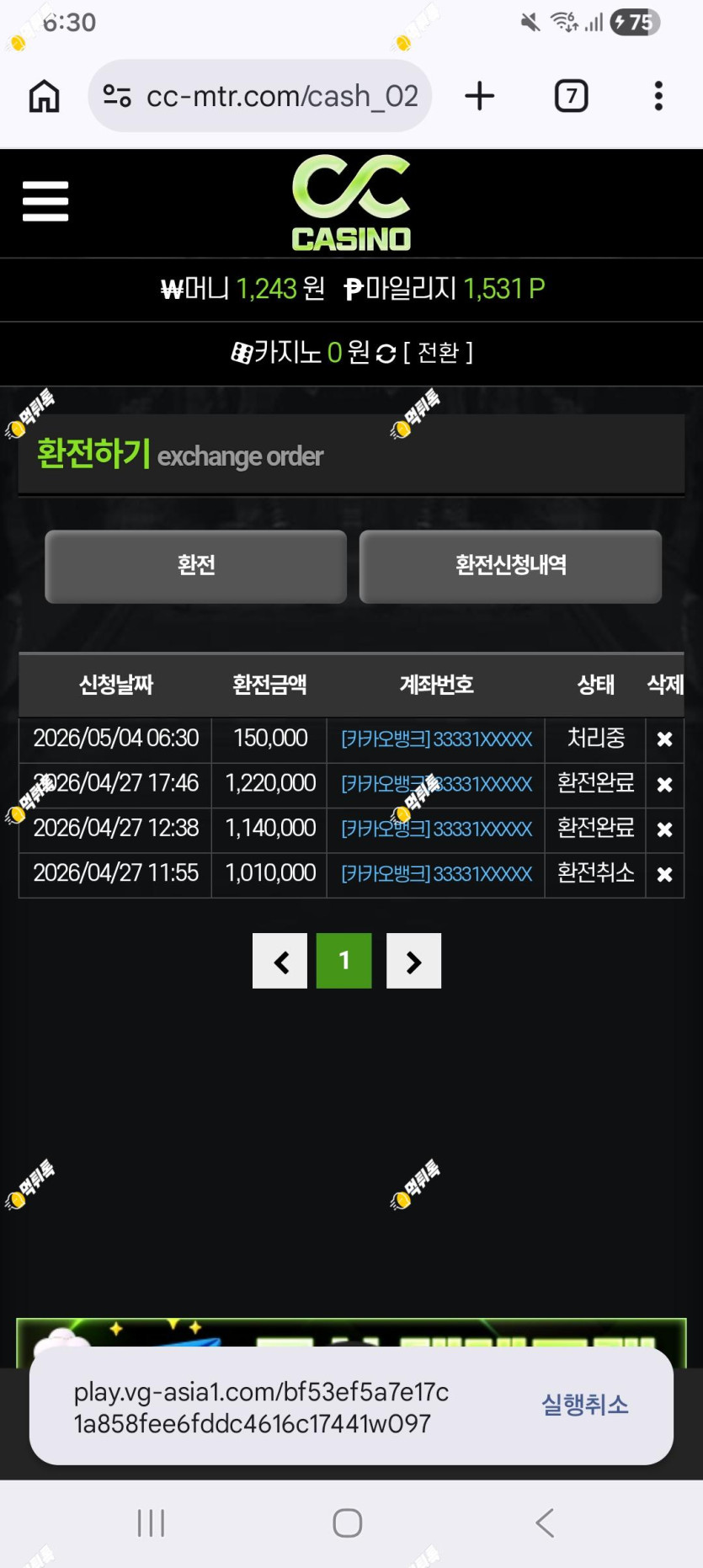Image resolution: width=703 pixels, height=1568 pixels.
Task: Open the browser overflow menu
Action: click(x=658, y=96)
